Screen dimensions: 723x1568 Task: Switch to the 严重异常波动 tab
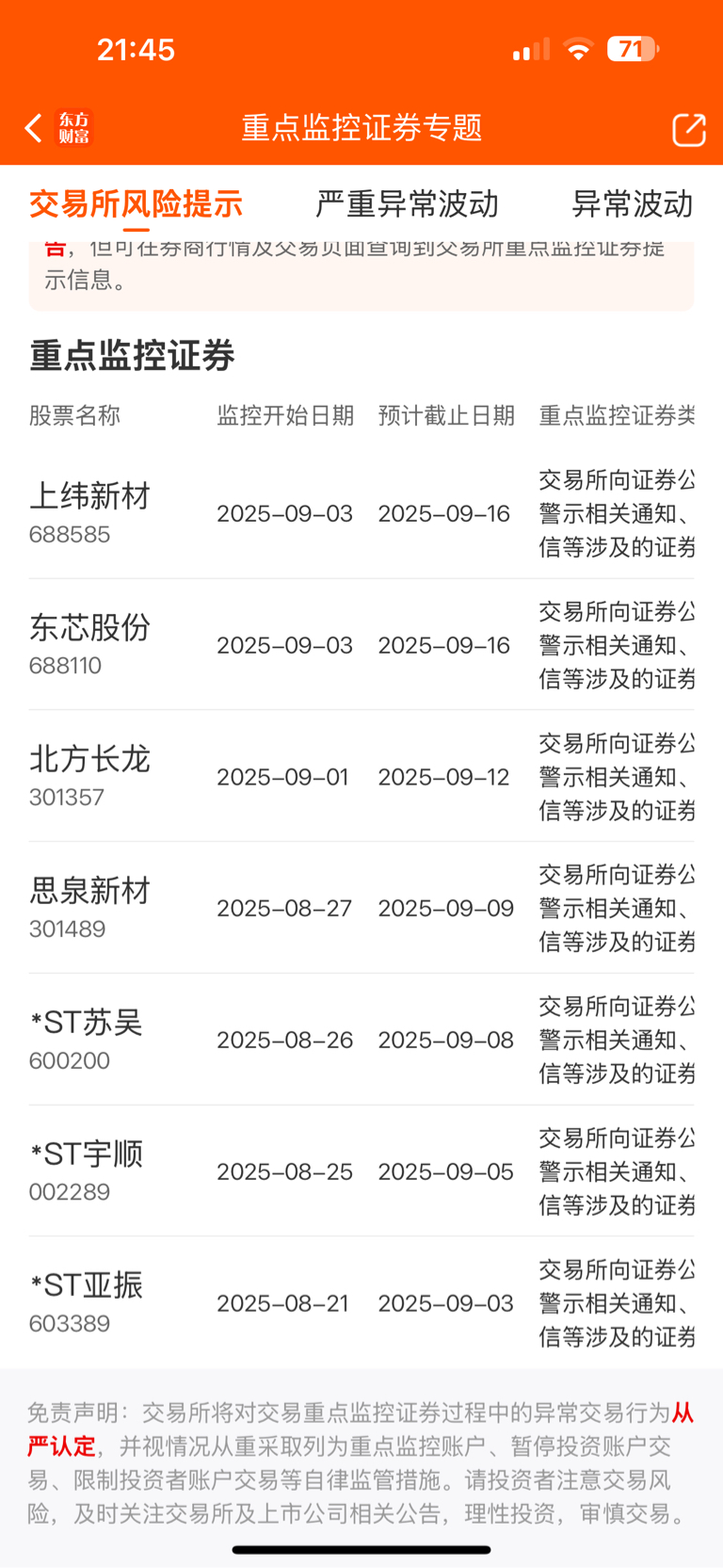click(x=407, y=203)
